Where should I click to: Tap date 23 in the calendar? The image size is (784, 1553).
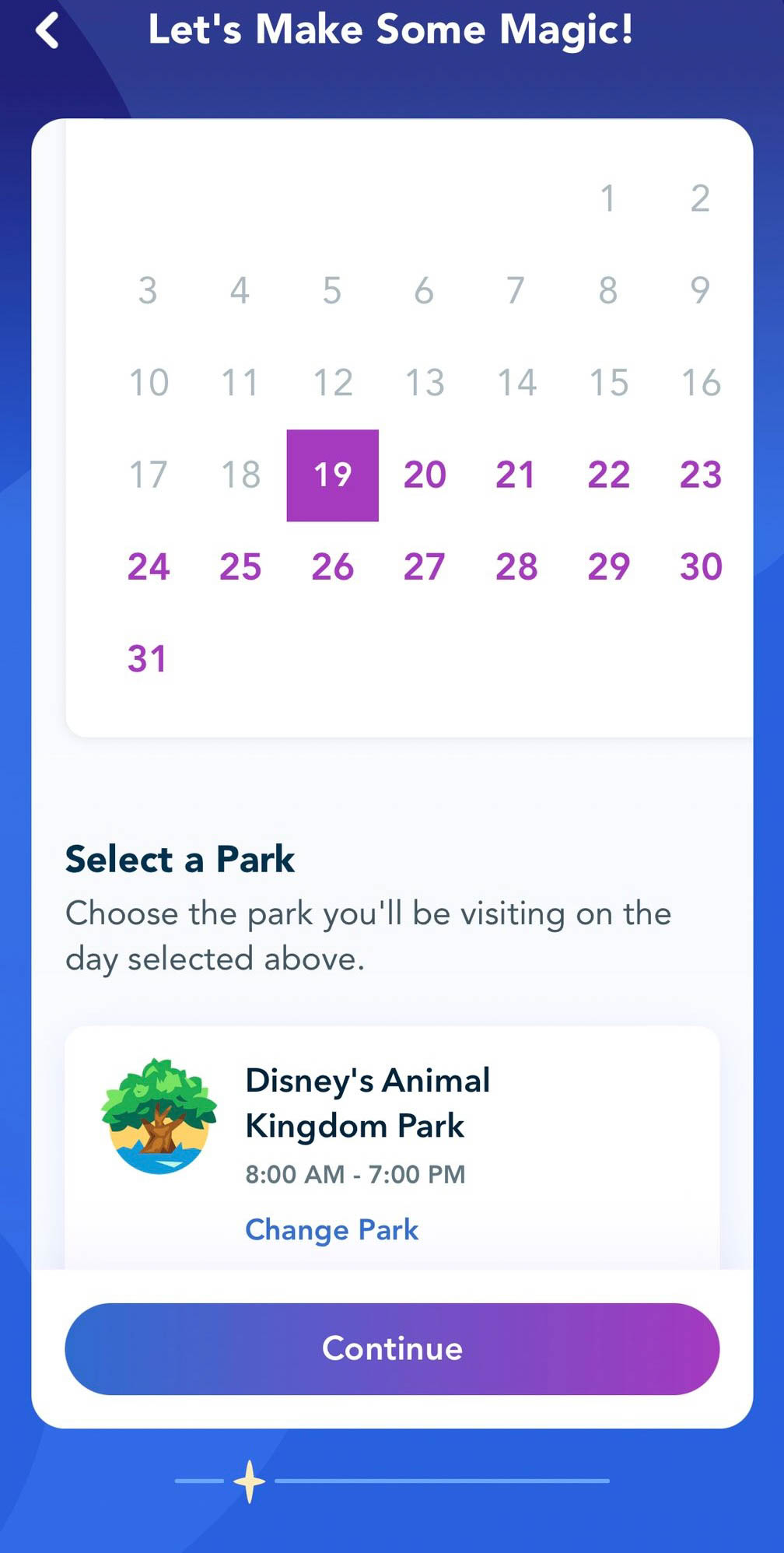(x=700, y=475)
